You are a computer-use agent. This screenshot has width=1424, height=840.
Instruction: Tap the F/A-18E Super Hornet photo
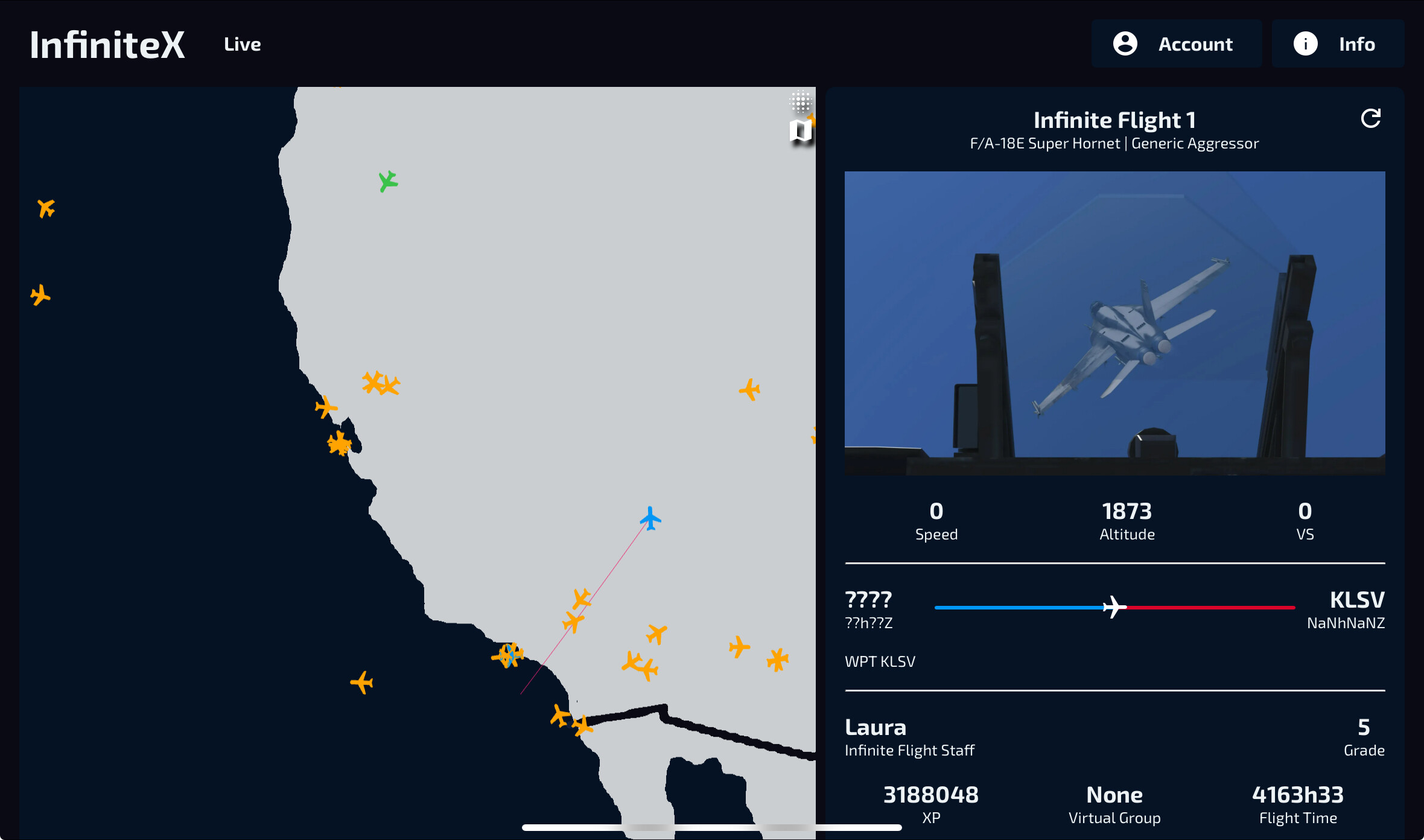(1114, 323)
